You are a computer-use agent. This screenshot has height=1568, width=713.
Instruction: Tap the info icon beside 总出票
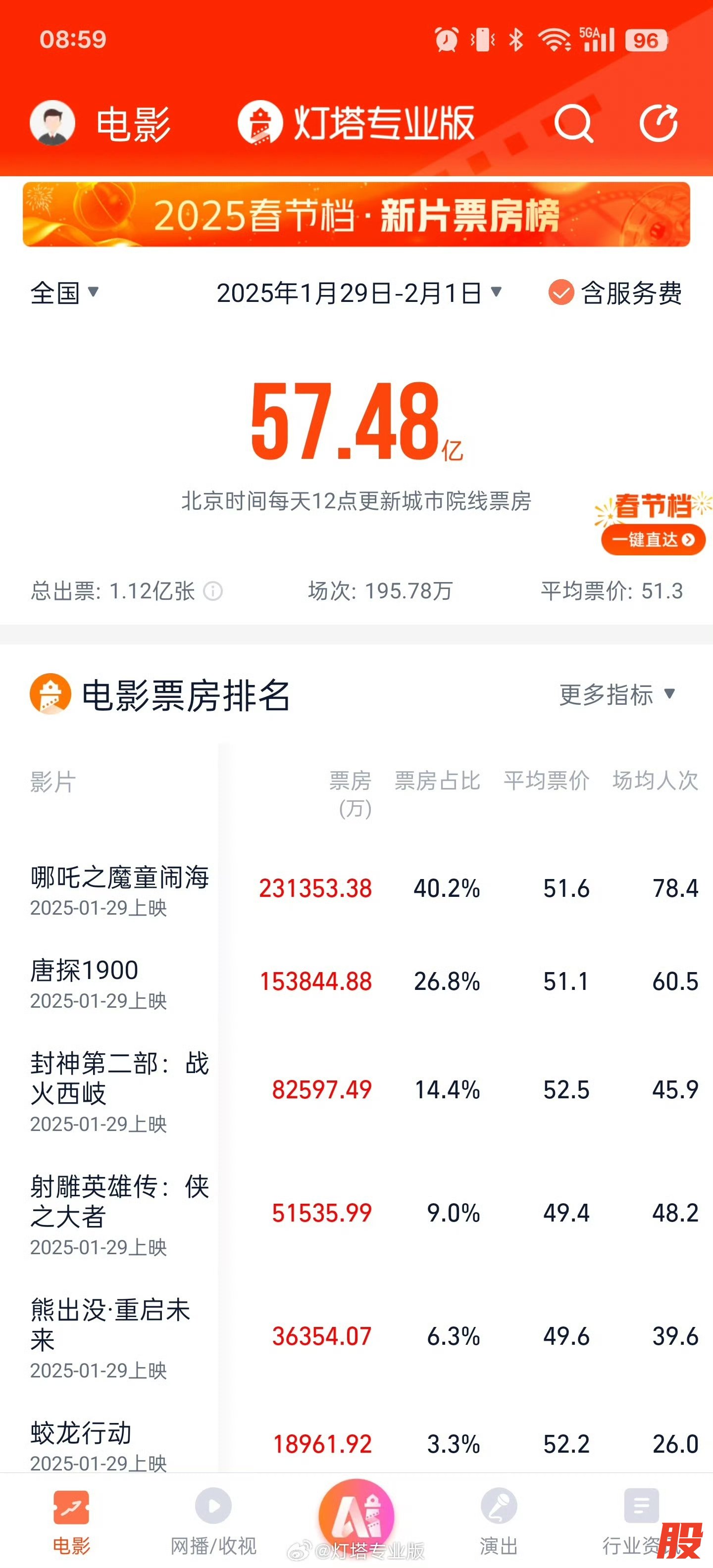click(x=212, y=591)
